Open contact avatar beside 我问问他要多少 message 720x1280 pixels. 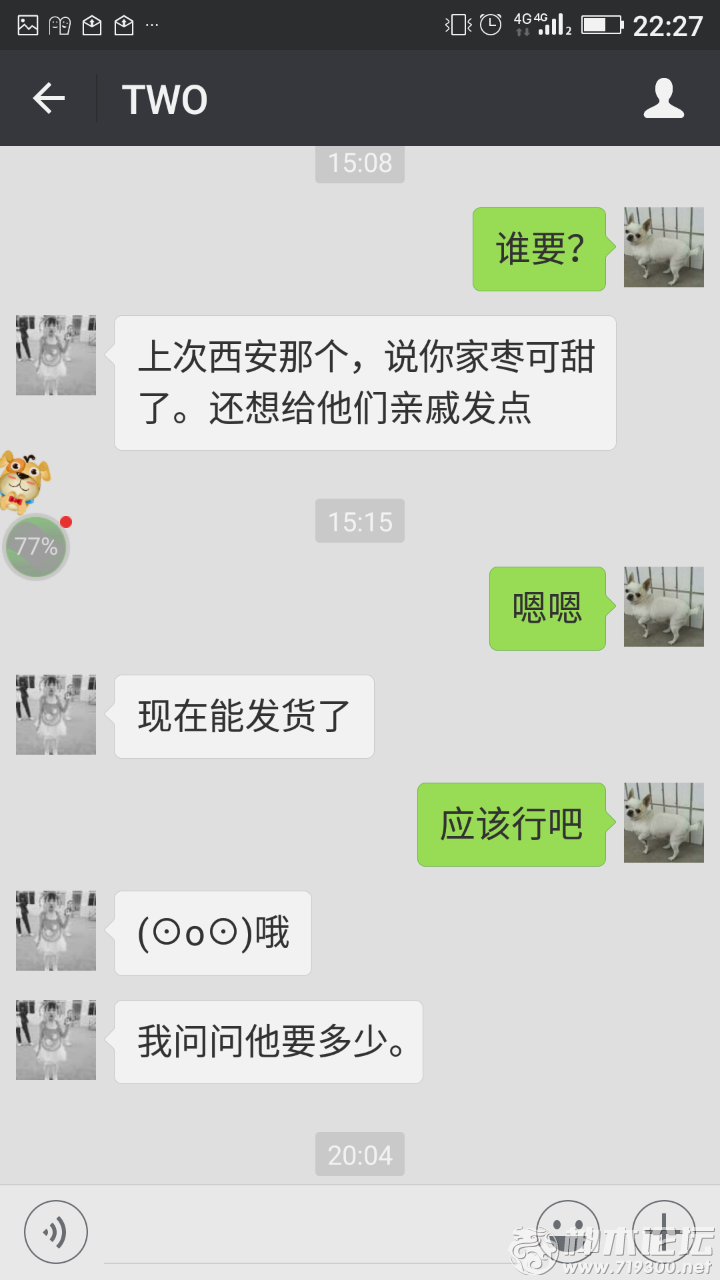click(x=56, y=1040)
